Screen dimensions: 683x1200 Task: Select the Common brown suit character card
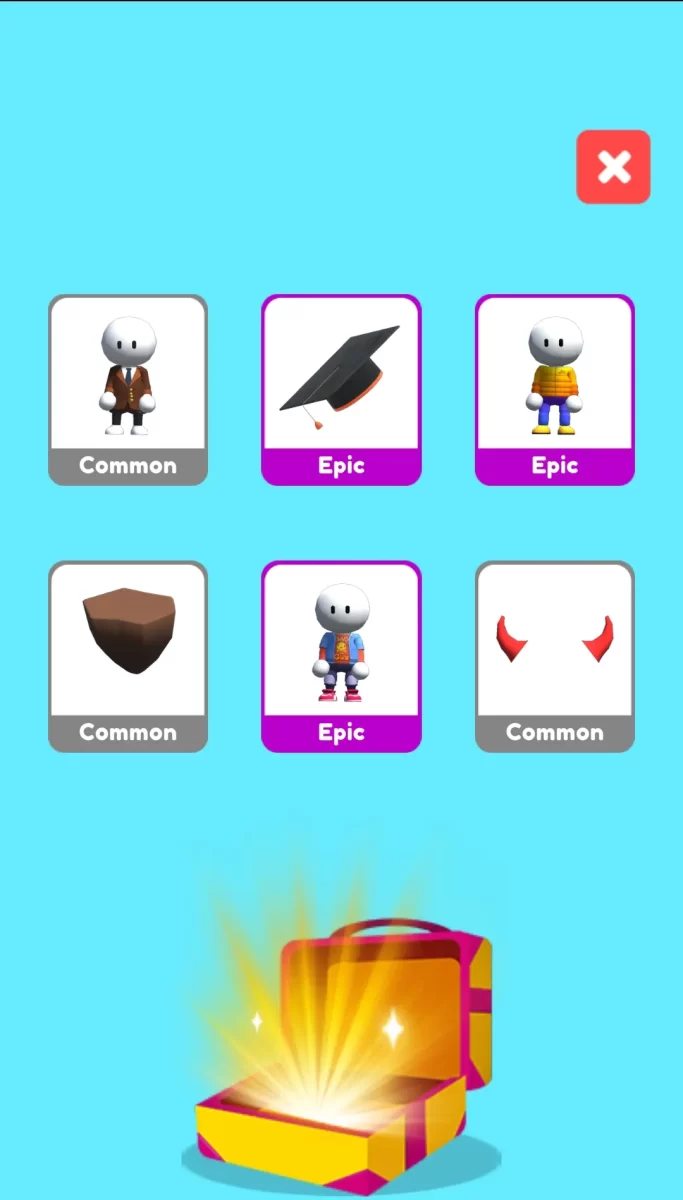[128, 389]
